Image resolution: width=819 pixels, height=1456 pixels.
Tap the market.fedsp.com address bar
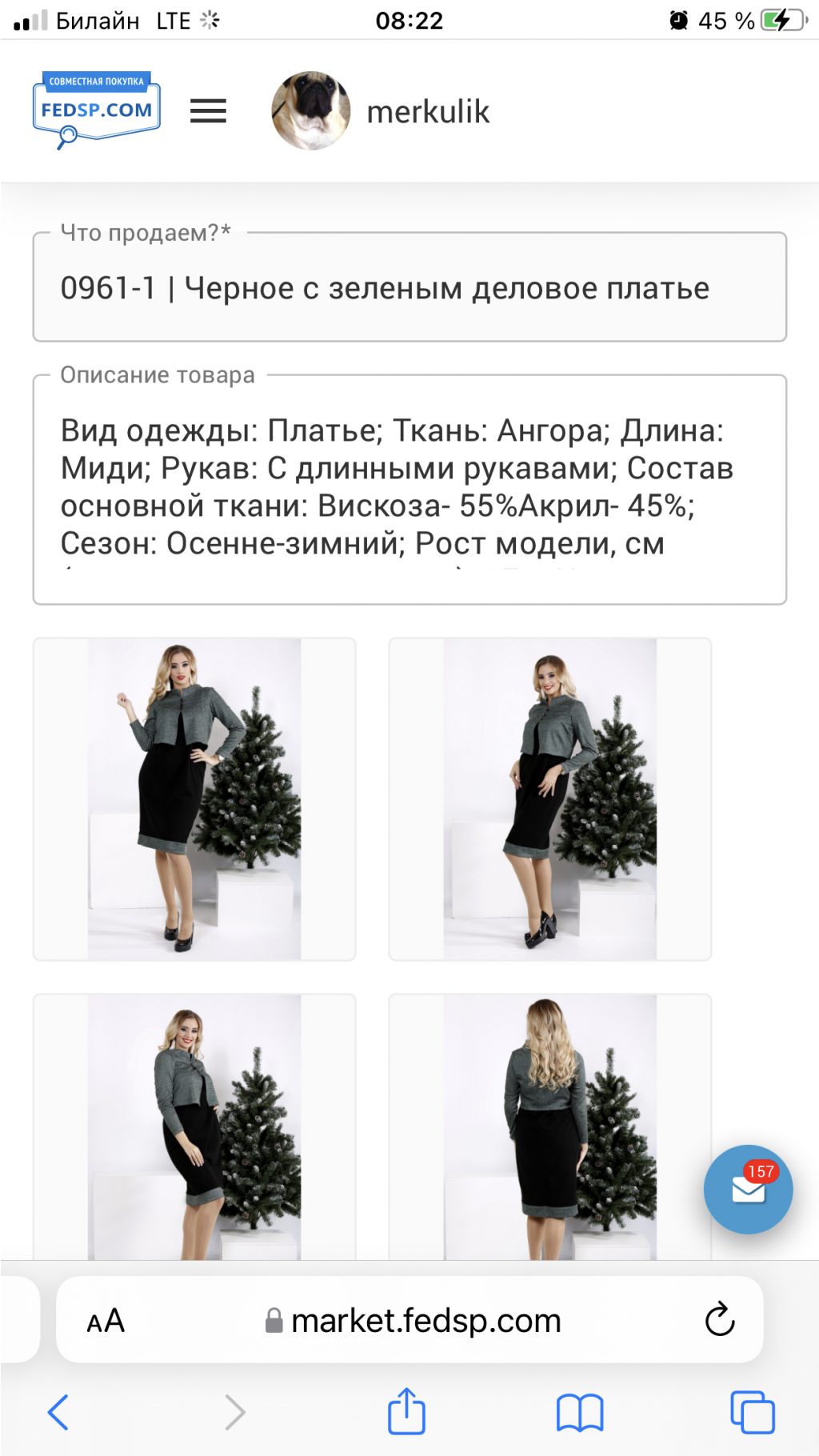point(425,1321)
